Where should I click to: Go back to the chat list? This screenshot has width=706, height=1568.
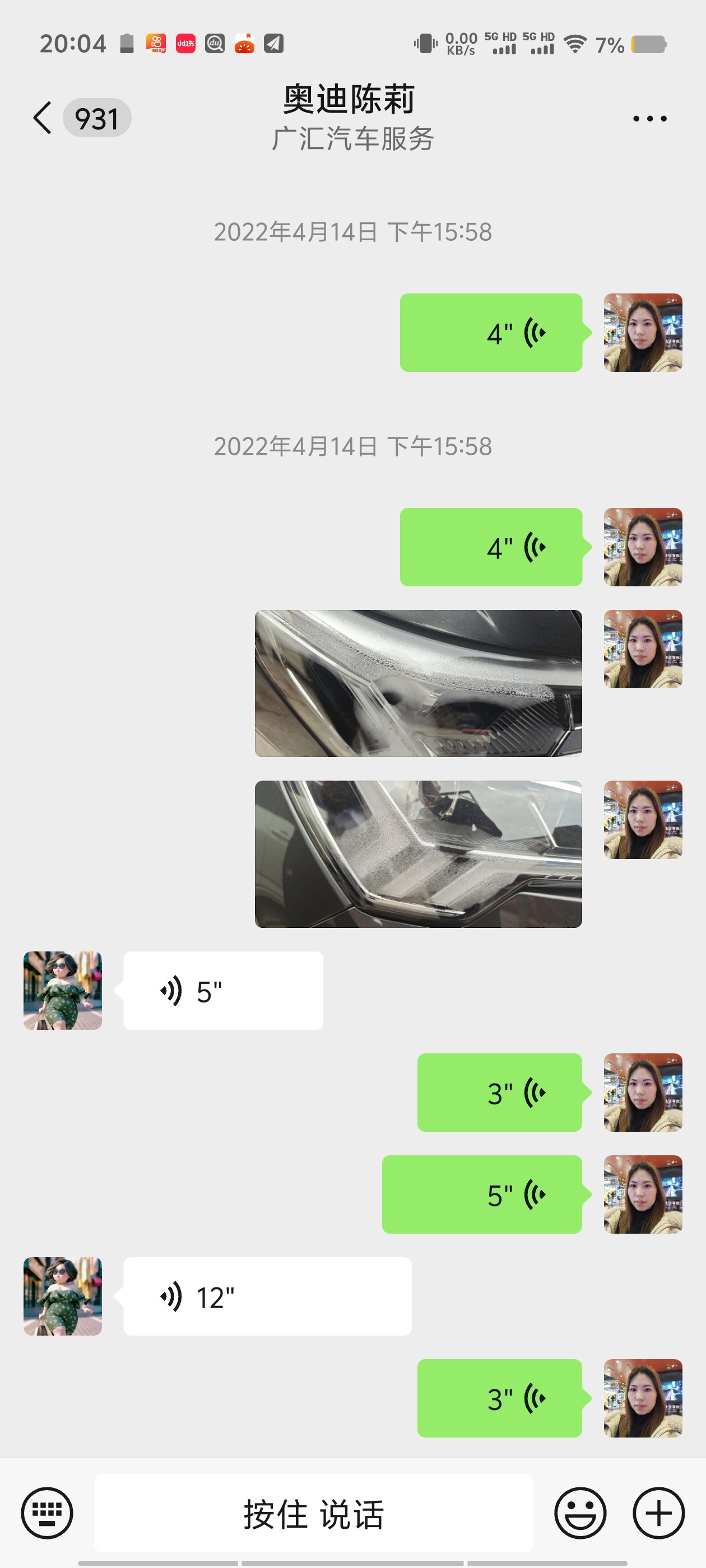point(43,118)
